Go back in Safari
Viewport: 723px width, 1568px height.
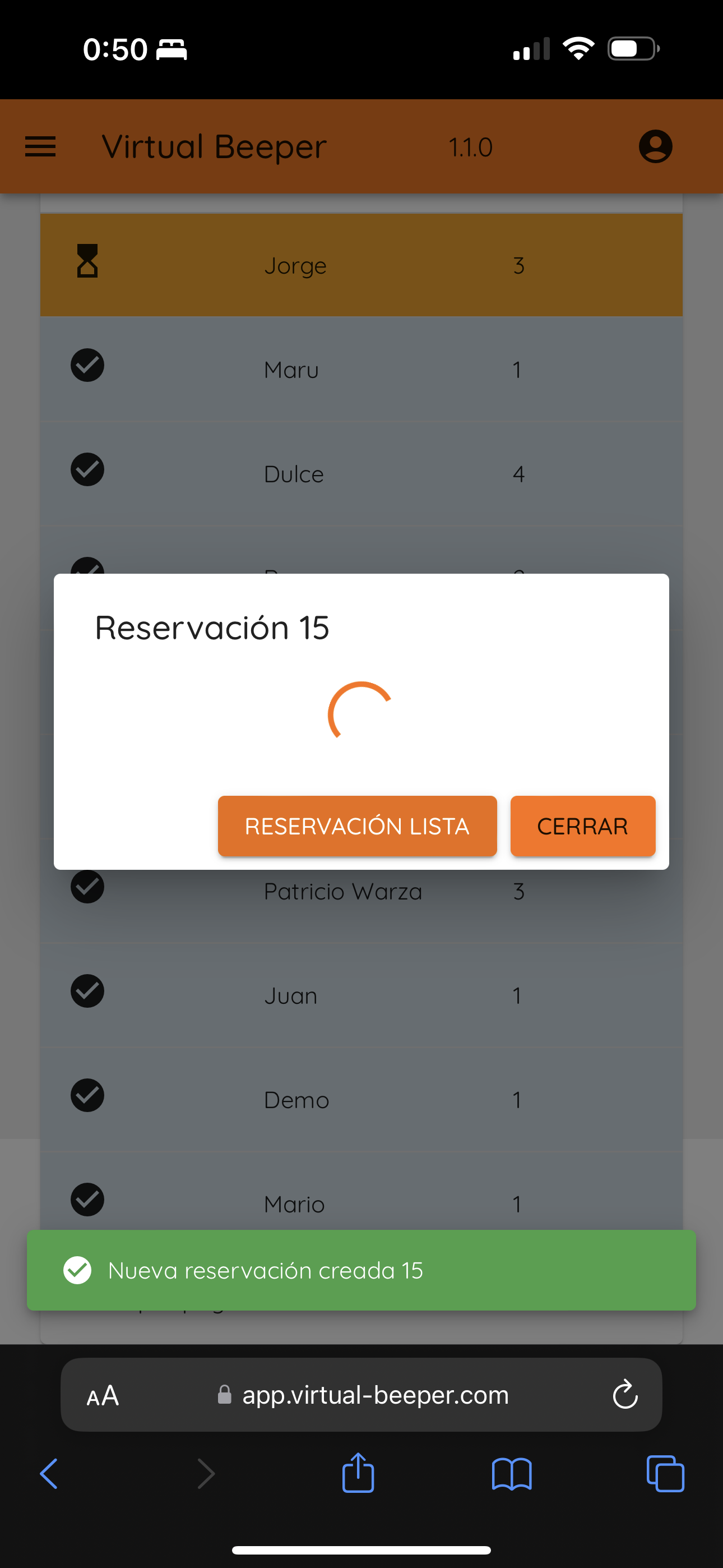pos(49,1474)
